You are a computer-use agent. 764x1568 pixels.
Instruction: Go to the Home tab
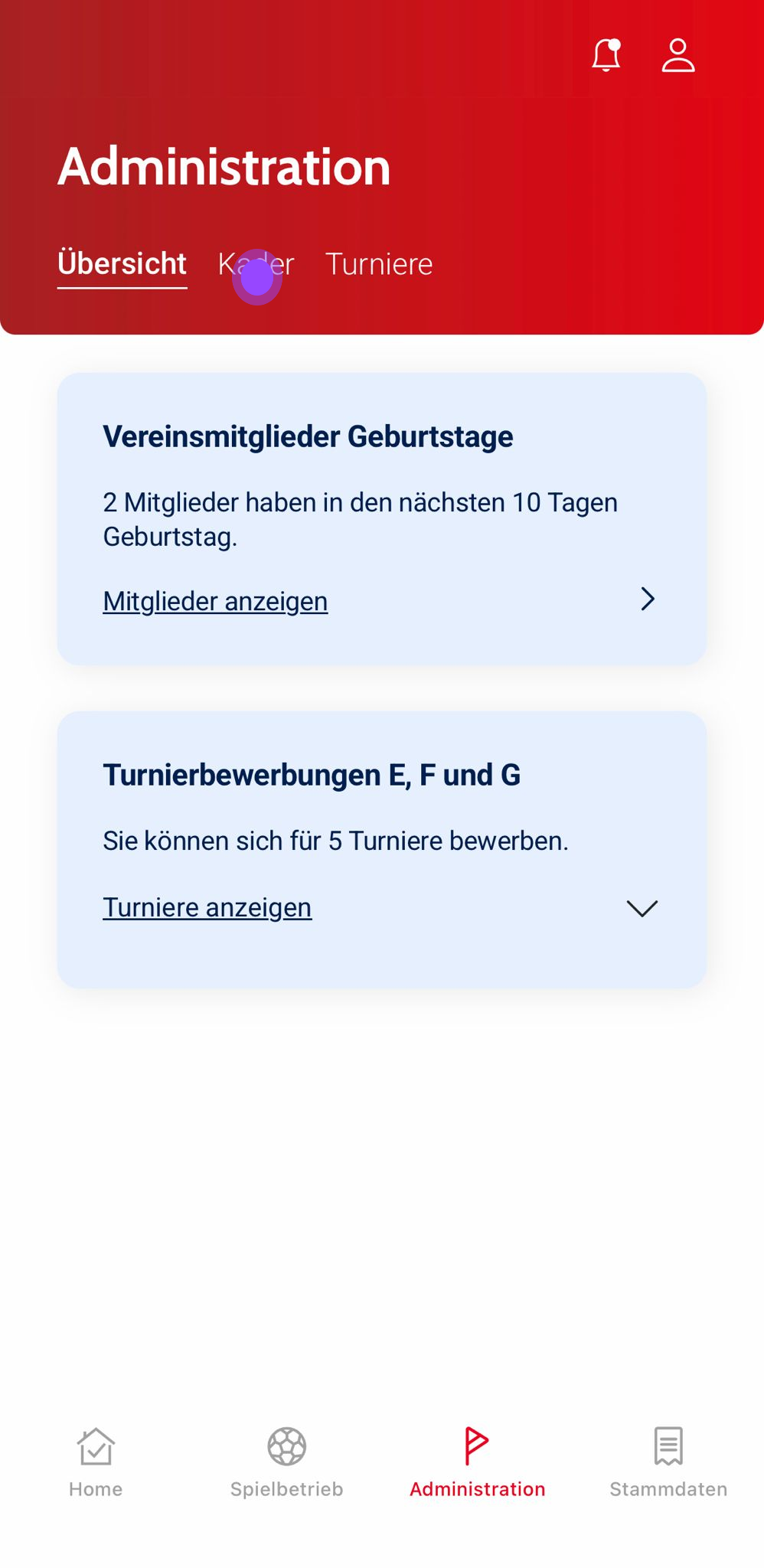(96, 1461)
